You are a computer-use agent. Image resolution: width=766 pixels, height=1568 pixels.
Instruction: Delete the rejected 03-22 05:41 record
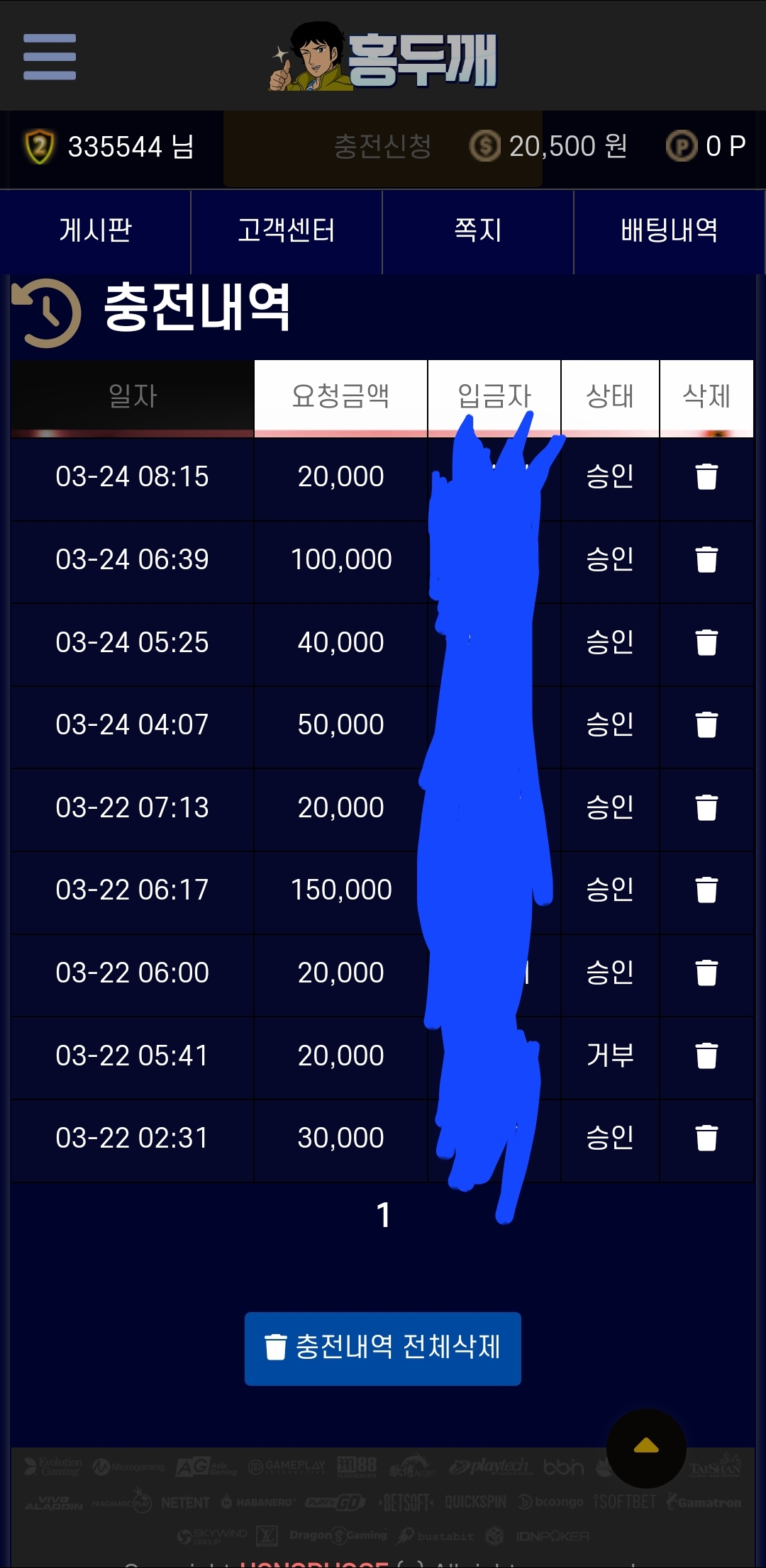[x=706, y=1055]
